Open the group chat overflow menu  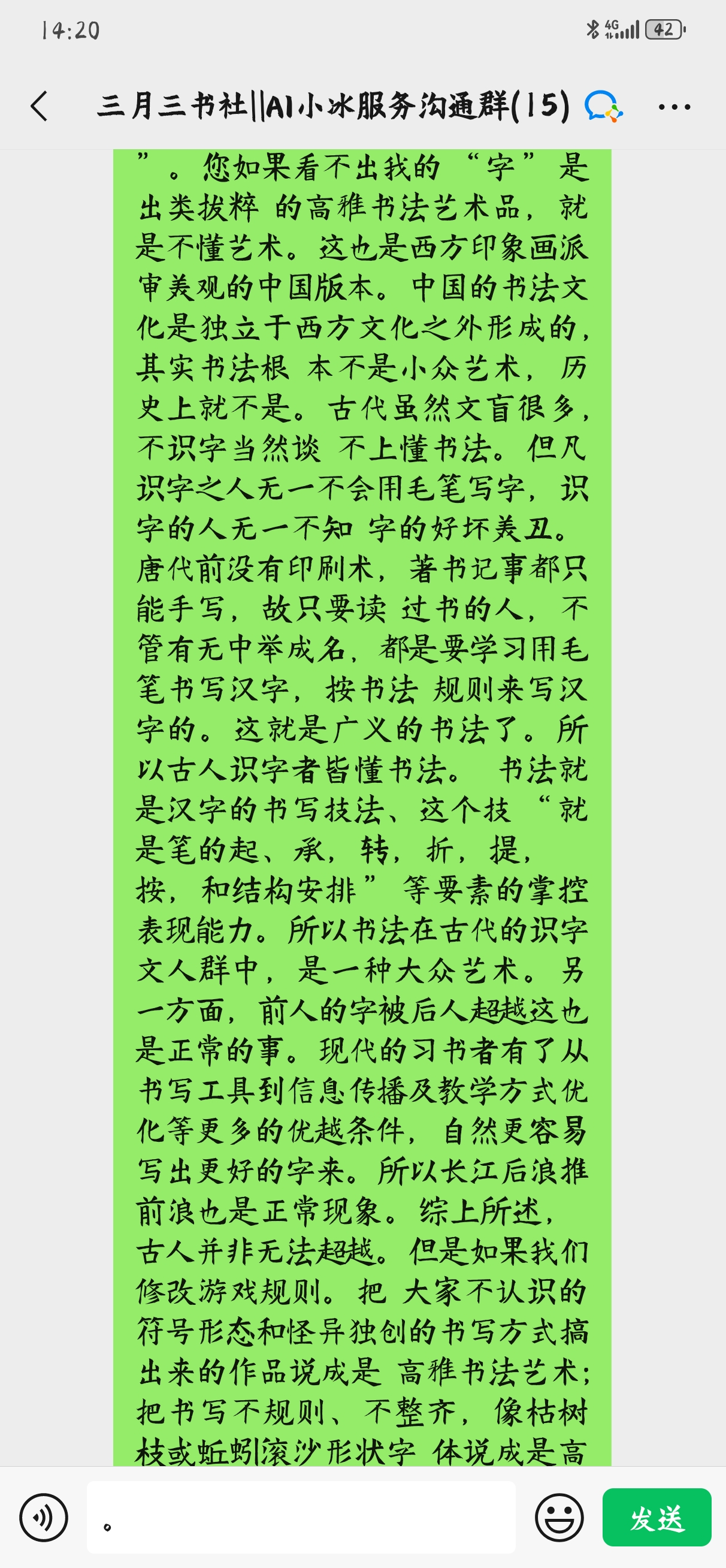[674, 107]
